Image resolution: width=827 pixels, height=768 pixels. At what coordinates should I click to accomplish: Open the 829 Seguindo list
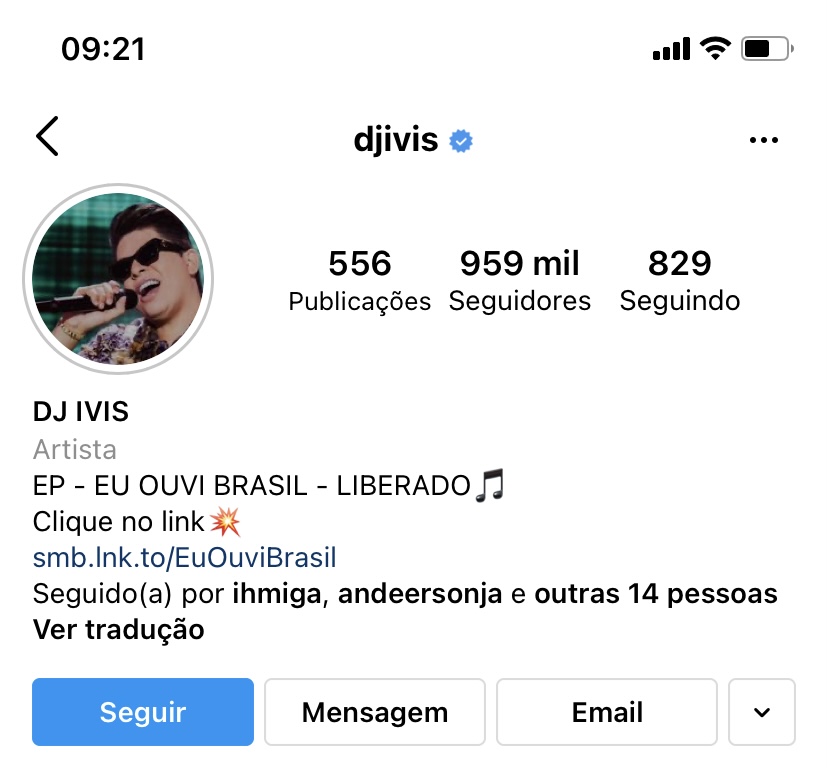click(679, 280)
